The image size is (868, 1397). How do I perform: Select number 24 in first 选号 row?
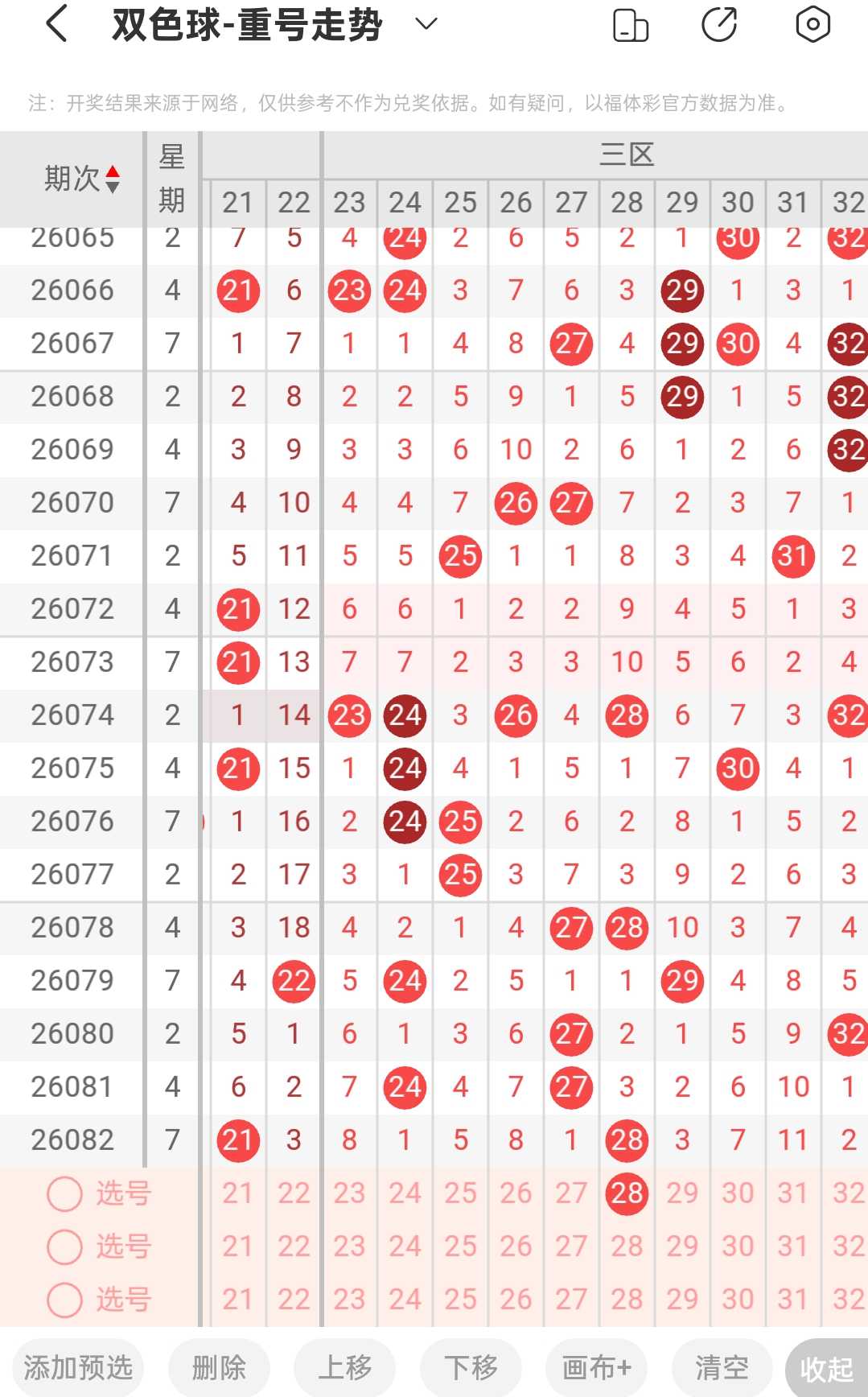tap(405, 1193)
